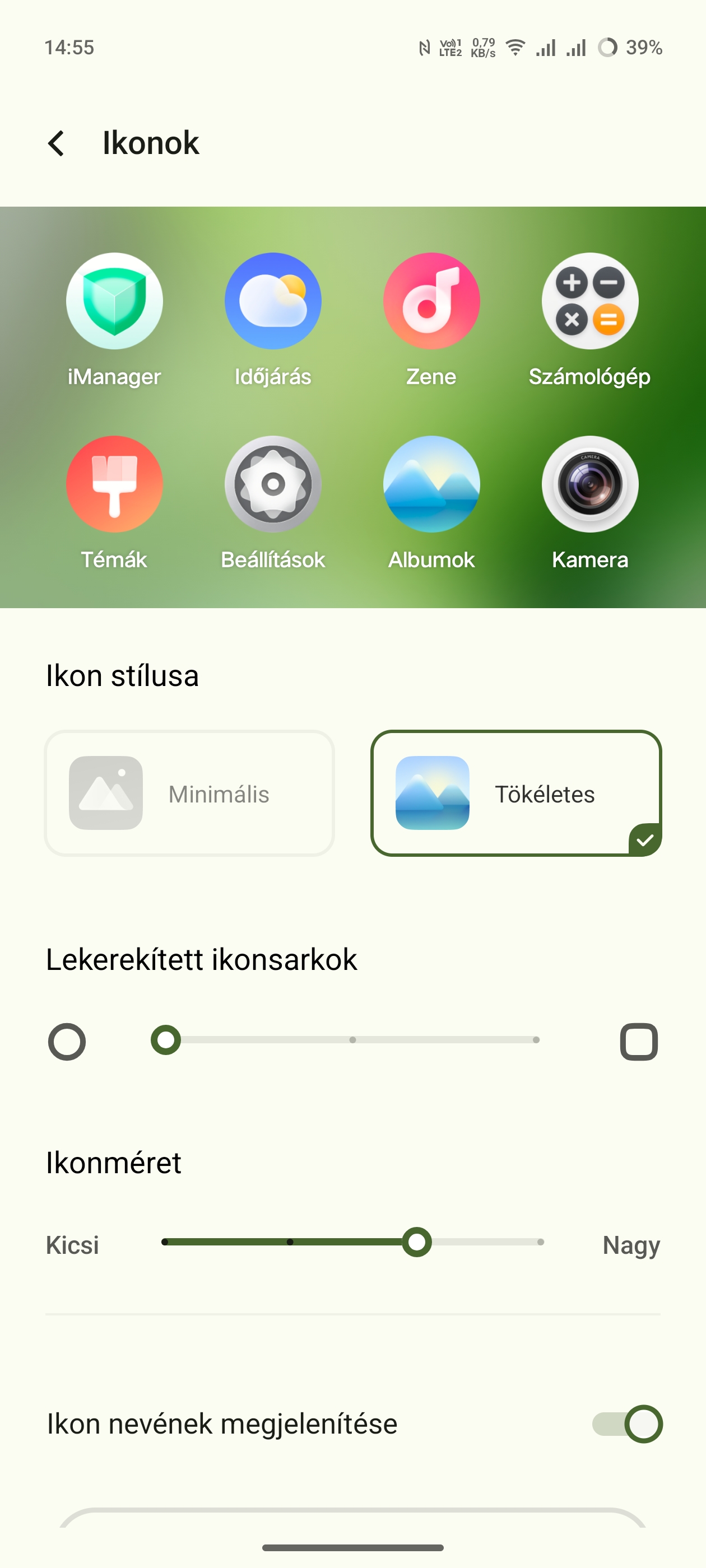Screen dimensions: 706x1568
Task: Set icon size to the largest stop
Action: [540, 1242]
